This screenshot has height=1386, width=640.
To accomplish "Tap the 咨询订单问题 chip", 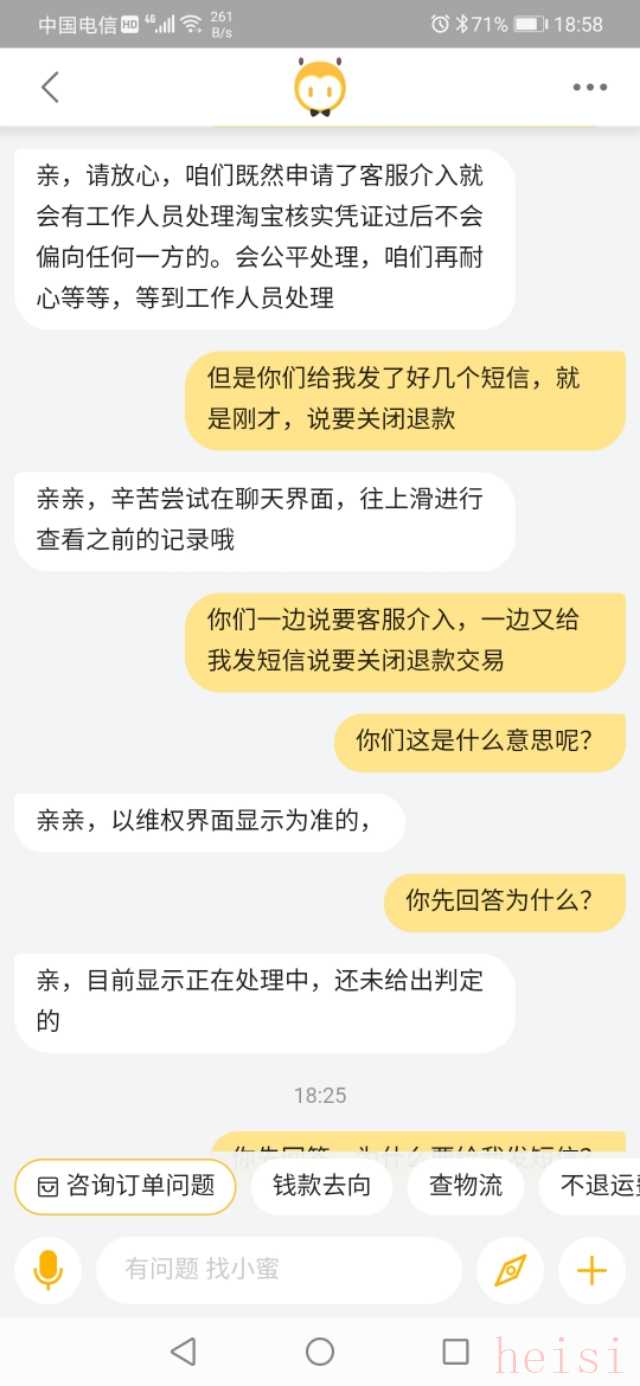I will tap(126, 1186).
